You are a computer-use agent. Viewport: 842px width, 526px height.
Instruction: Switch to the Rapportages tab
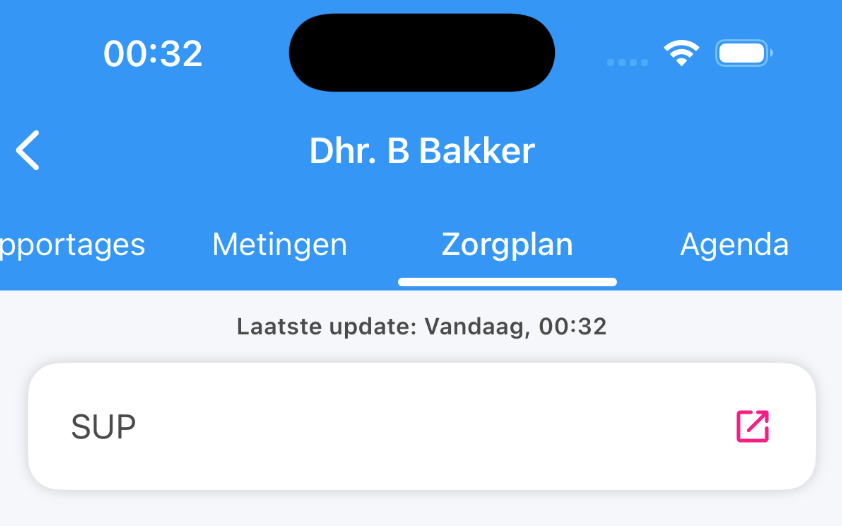coord(72,245)
